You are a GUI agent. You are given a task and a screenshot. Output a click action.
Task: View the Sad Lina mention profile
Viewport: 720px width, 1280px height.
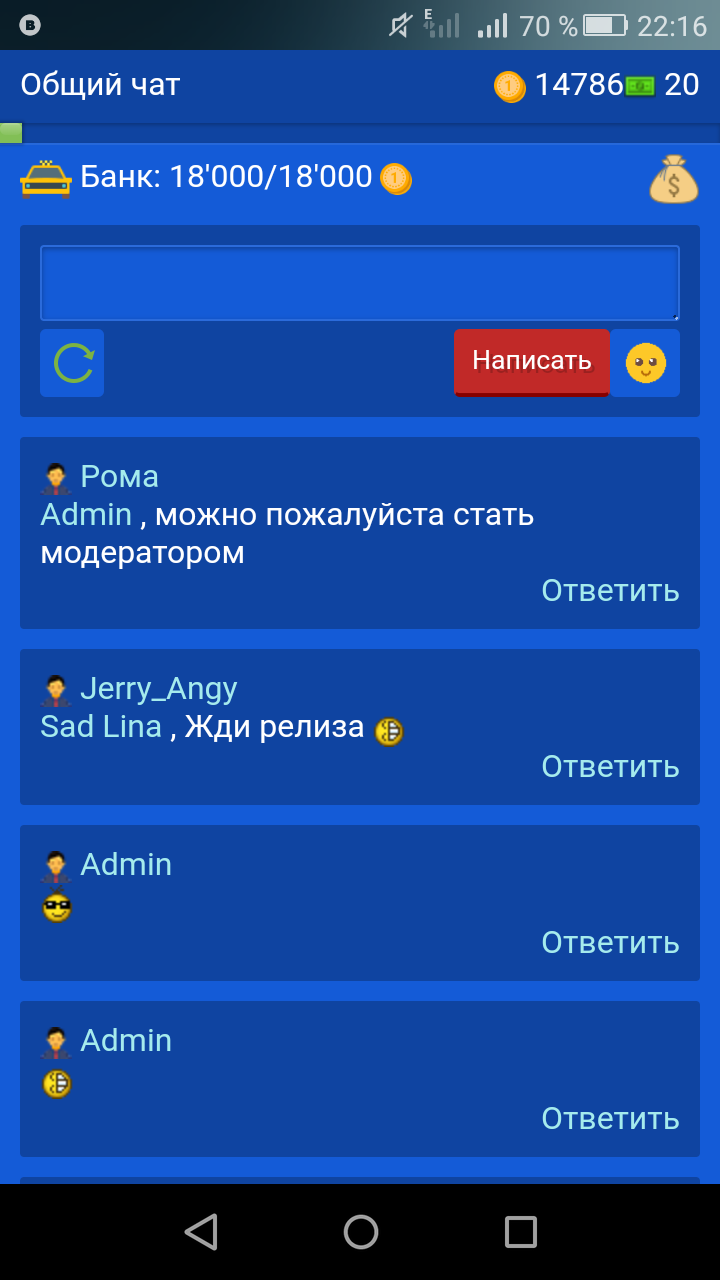[101, 726]
